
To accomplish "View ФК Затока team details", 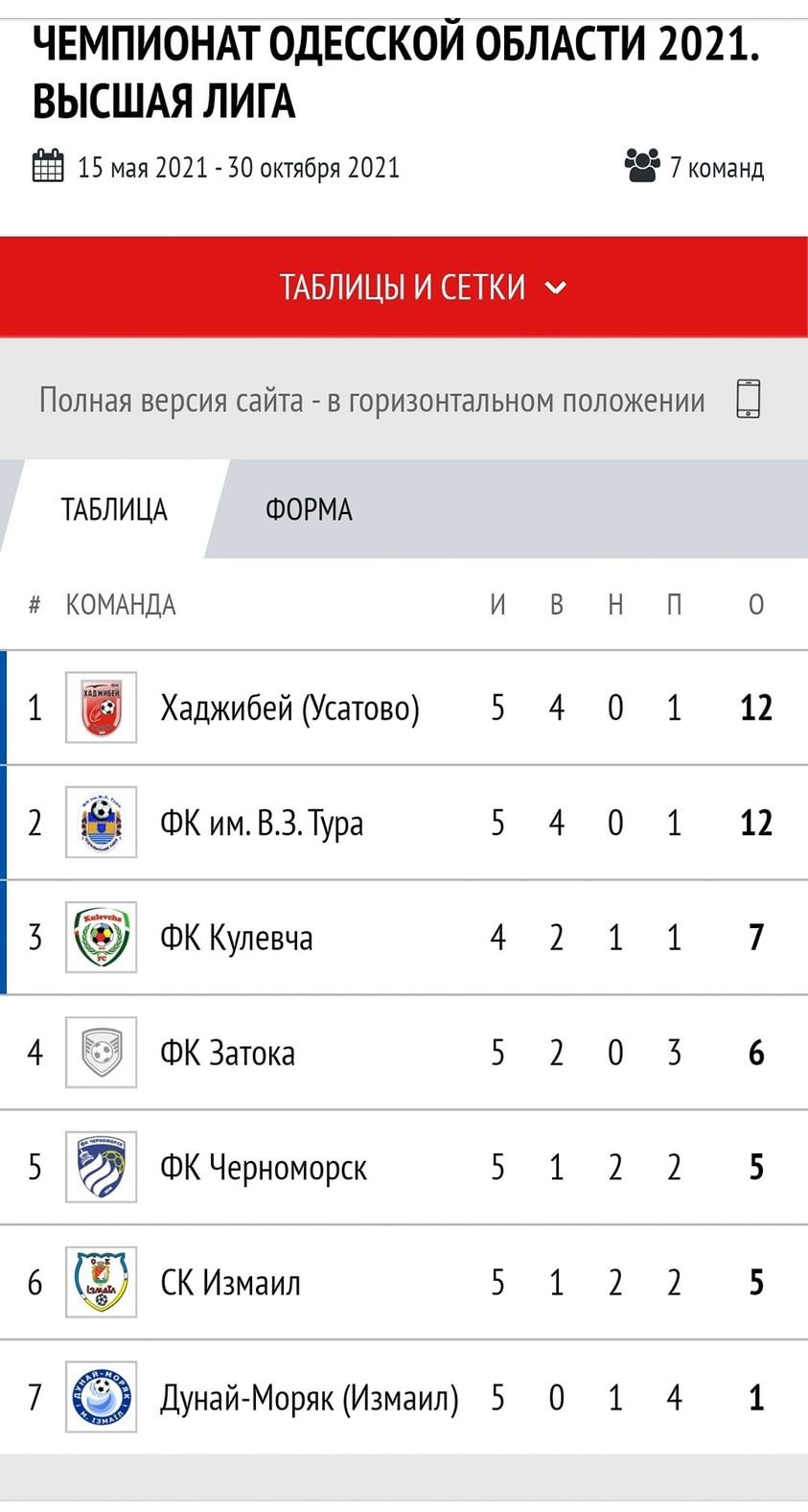I will tap(227, 1053).
